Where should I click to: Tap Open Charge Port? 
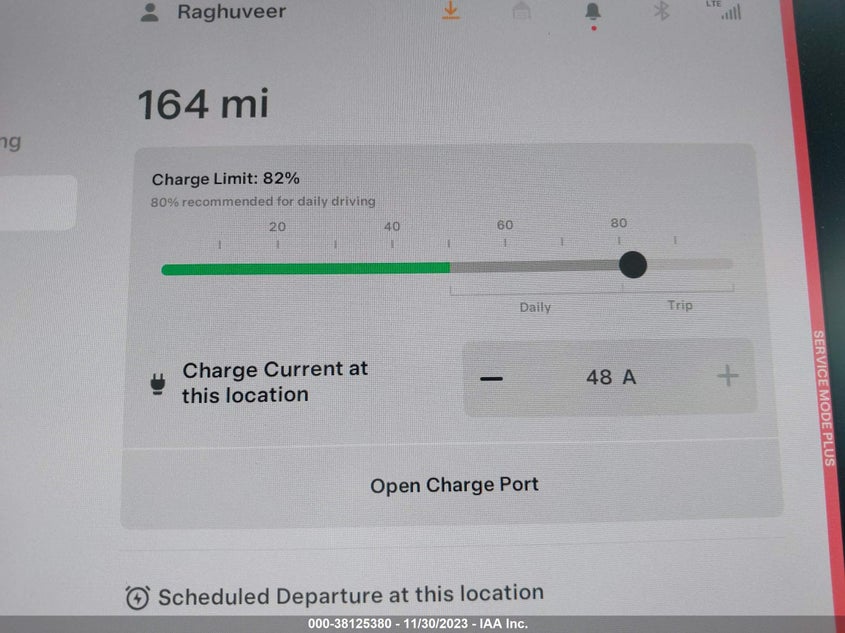(x=454, y=485)
